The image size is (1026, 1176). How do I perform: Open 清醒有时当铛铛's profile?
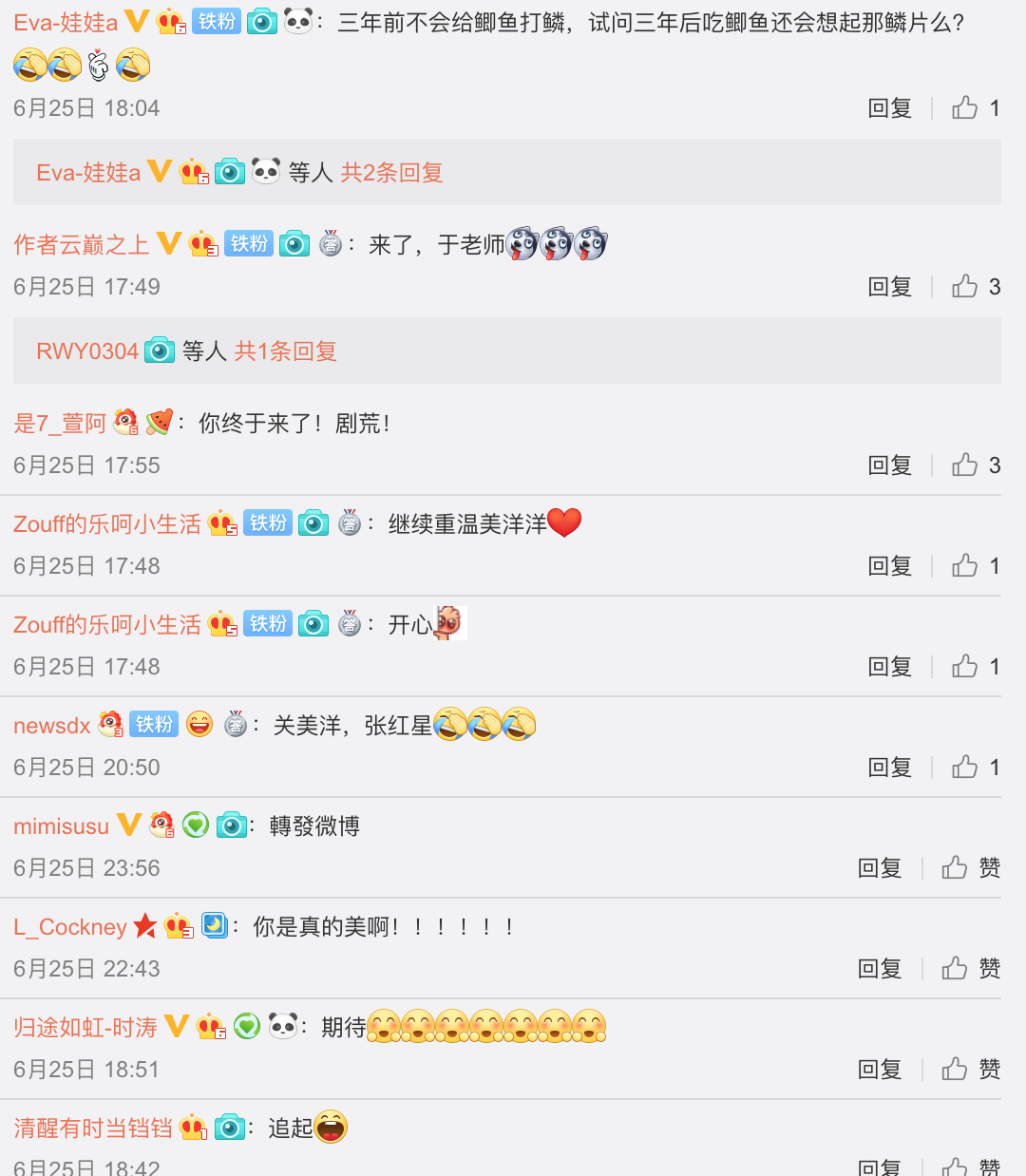coord(93,1129)
